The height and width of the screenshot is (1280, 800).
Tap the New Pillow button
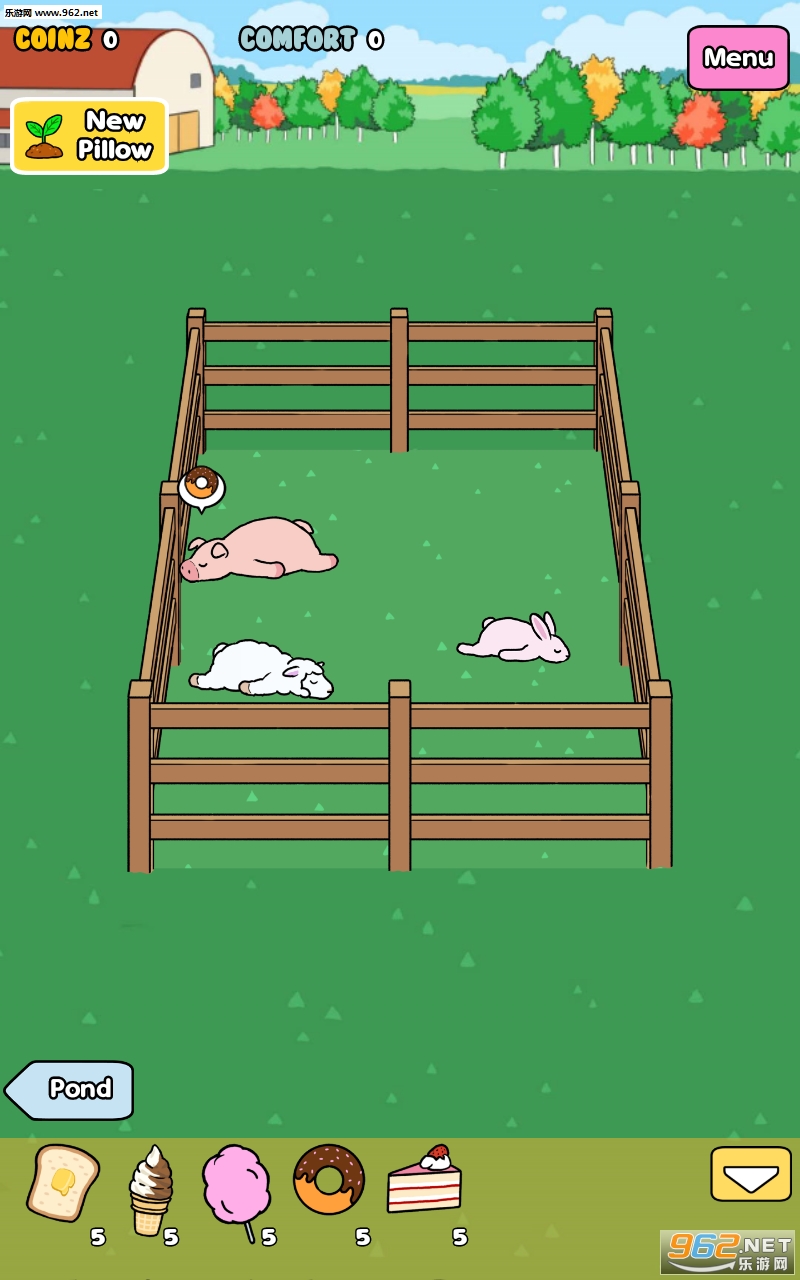[90, 136]
